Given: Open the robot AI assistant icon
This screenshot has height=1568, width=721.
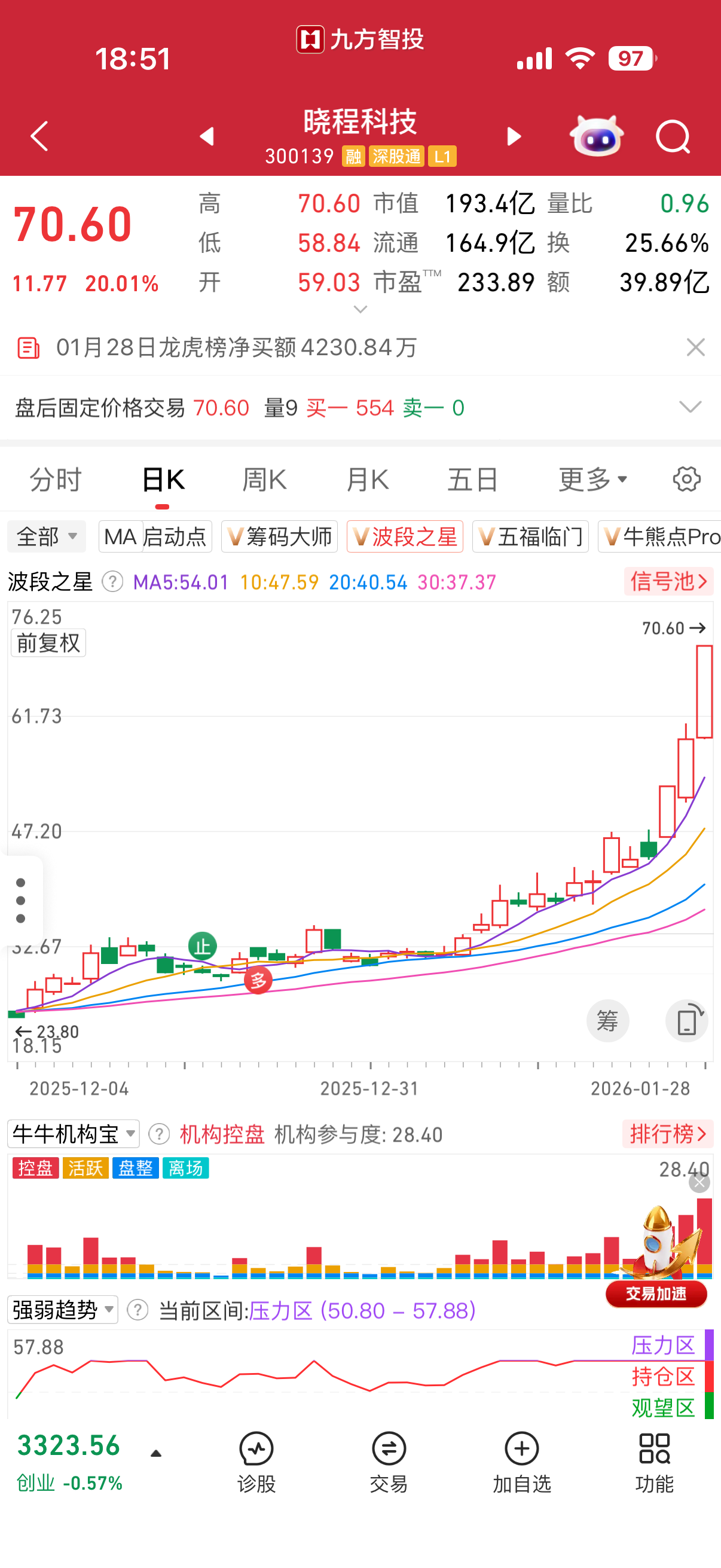Looking at the screenshot, I should [596, 136].
